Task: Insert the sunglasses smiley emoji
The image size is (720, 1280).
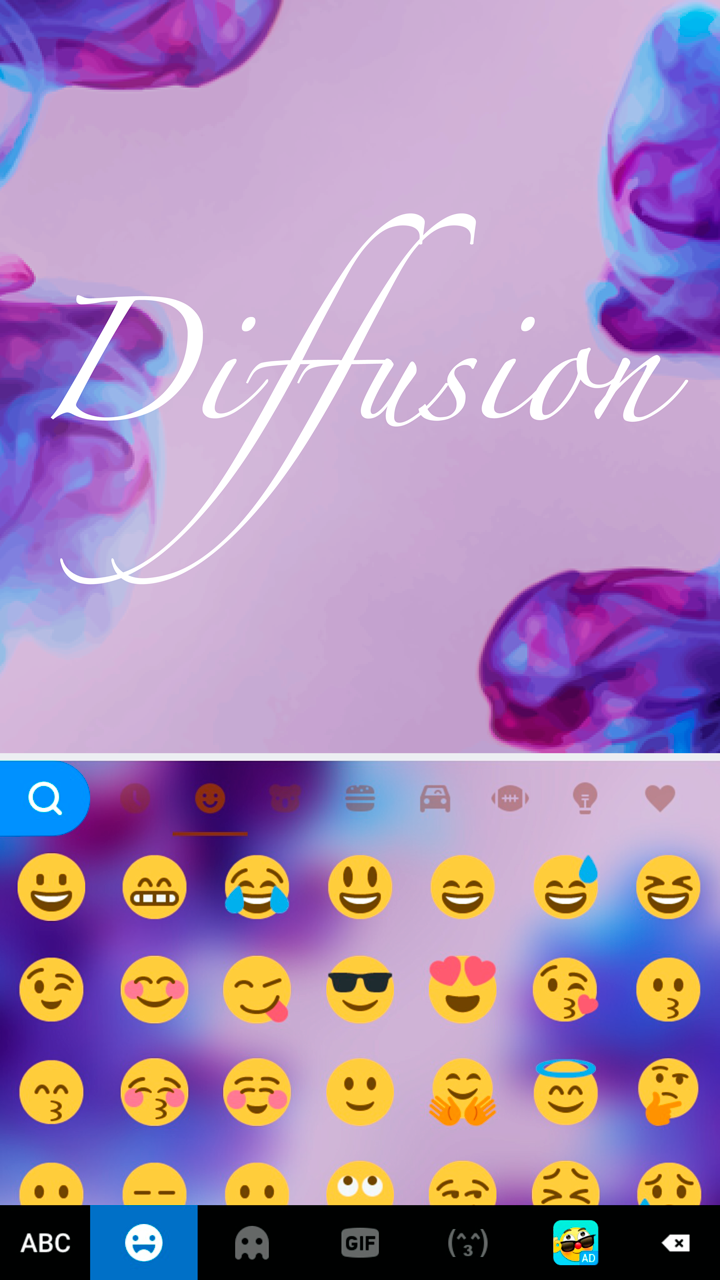Action: (360, 988)
